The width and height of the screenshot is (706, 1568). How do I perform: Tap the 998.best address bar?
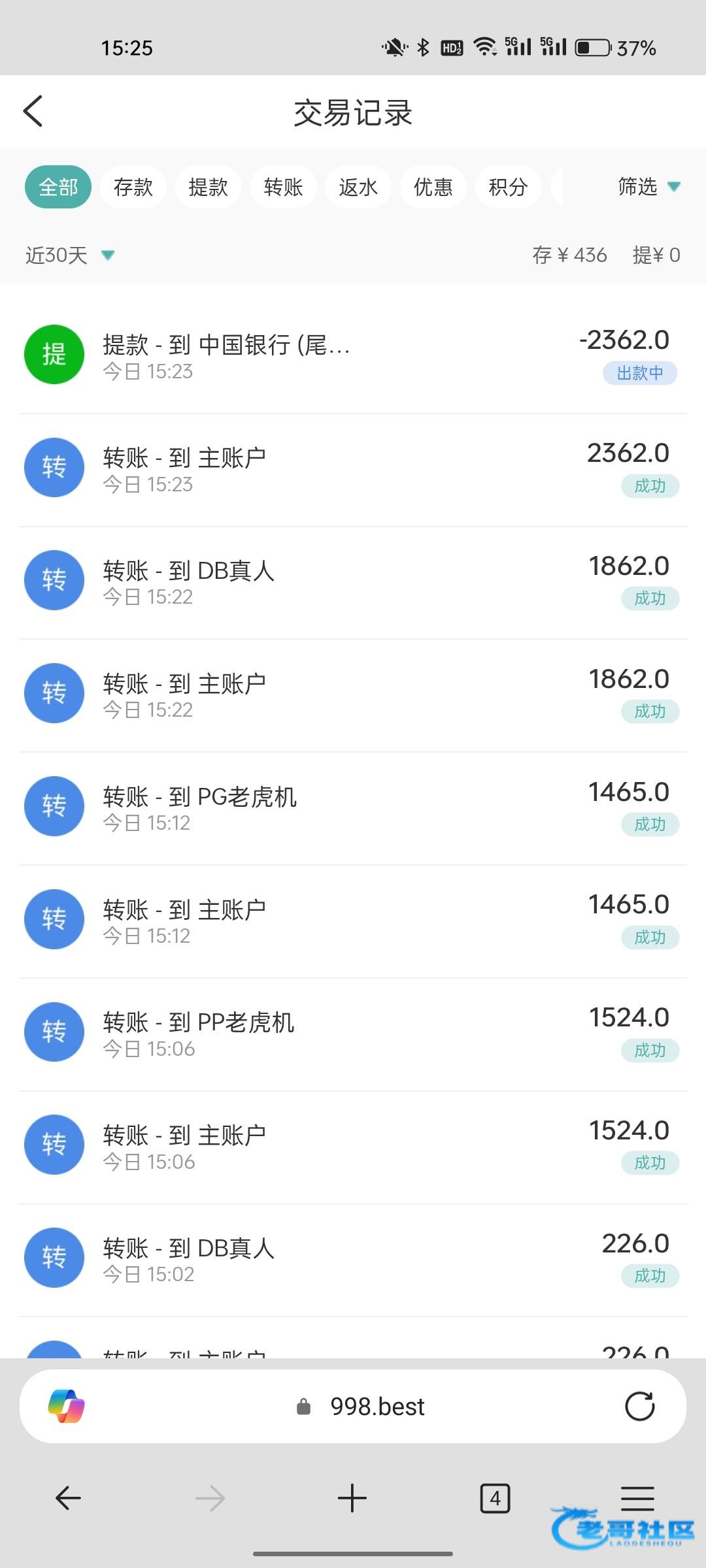(x=353, y=1406)
